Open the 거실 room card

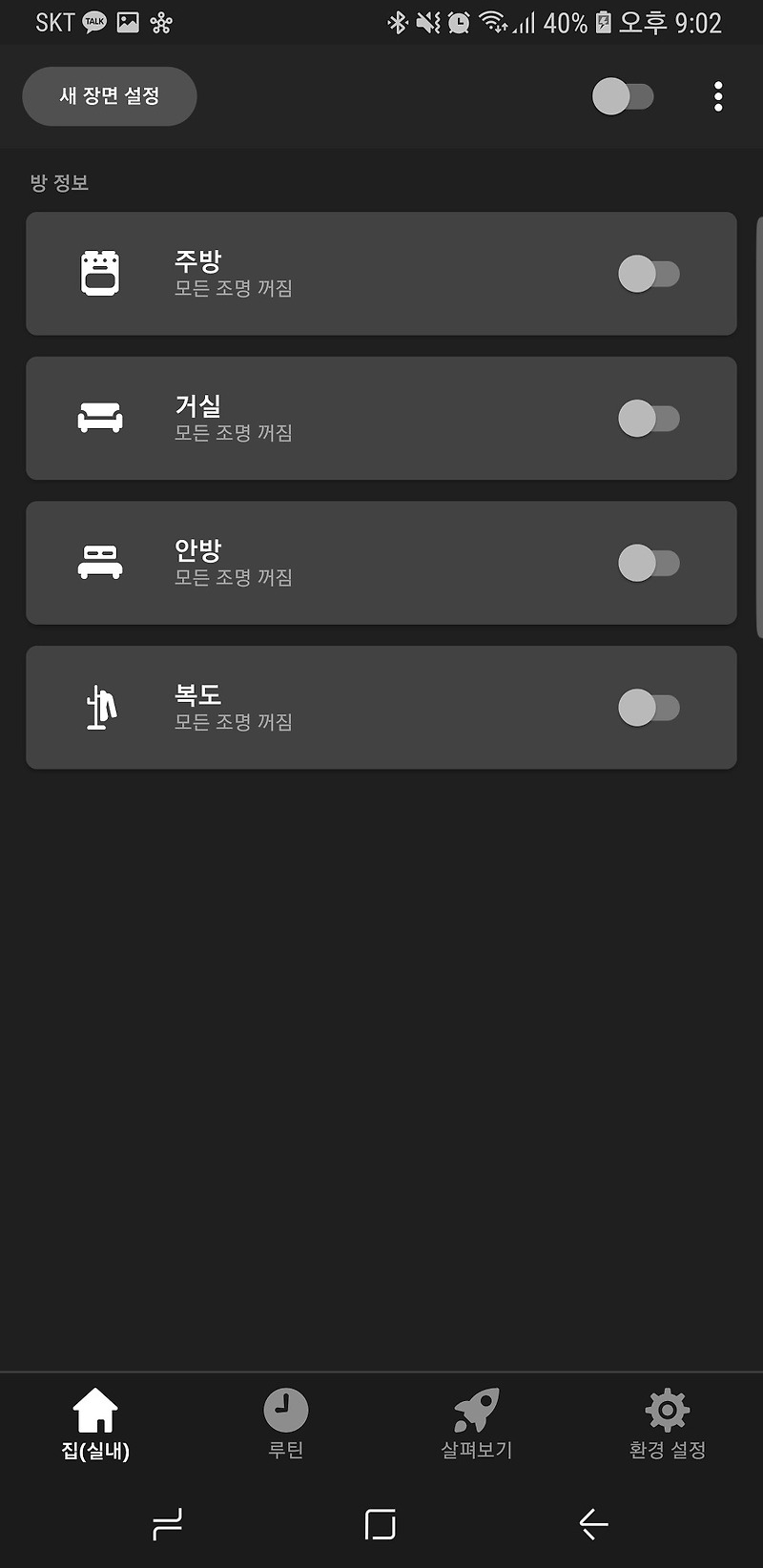(x=381, y=418)
